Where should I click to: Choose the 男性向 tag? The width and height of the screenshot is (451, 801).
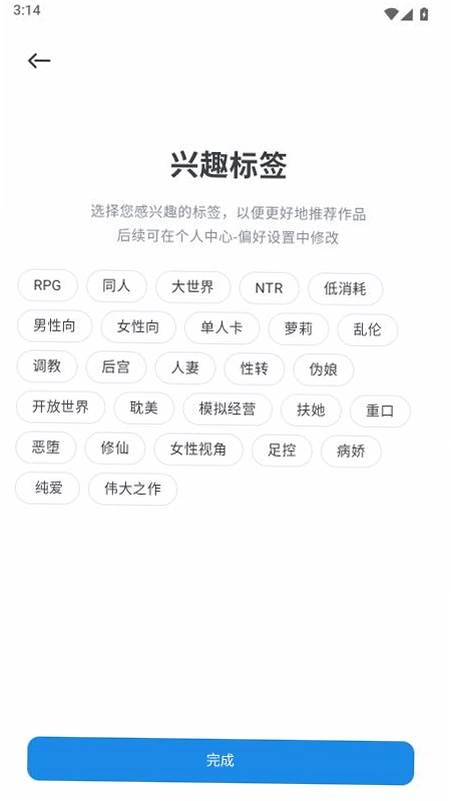tap(55, 325)
